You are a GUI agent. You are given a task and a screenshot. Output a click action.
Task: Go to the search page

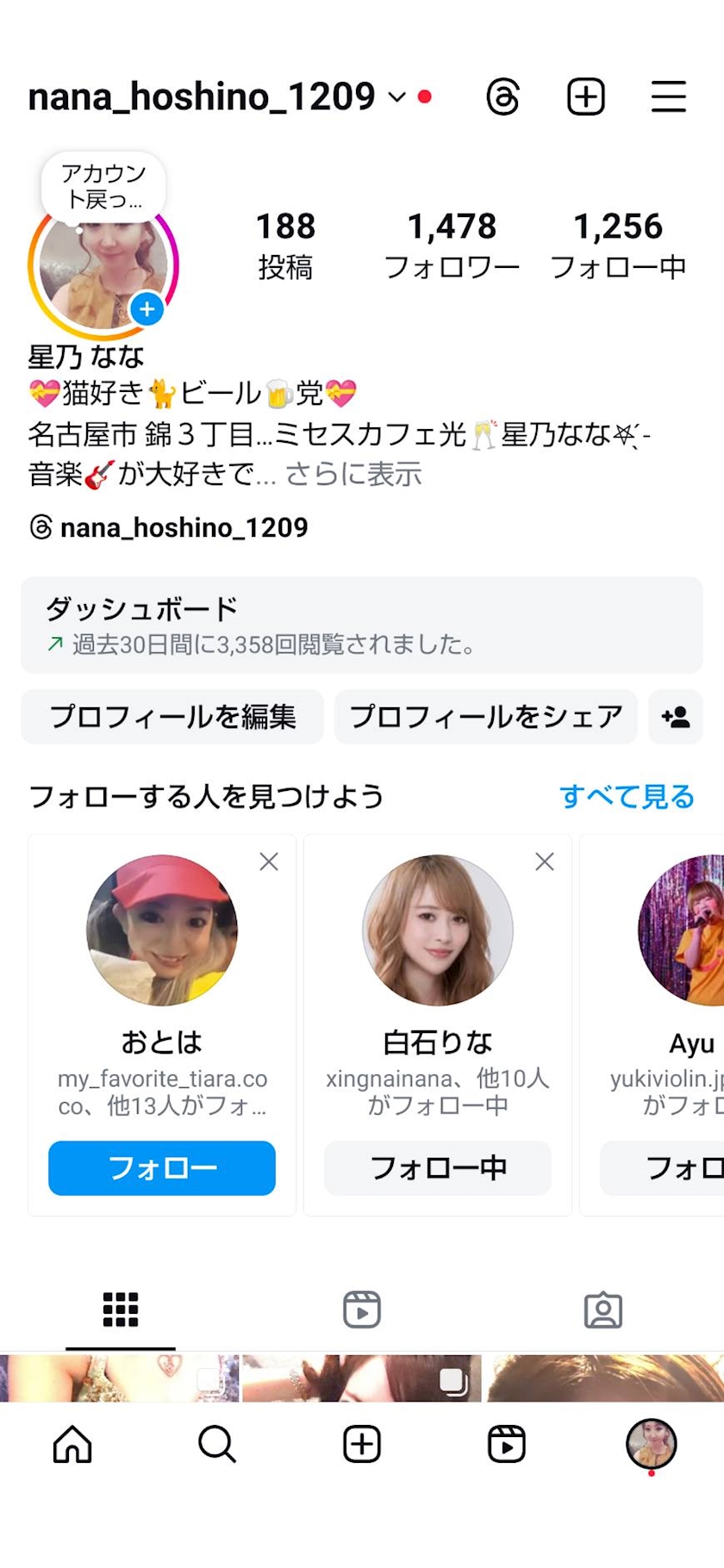[216, 1444]
